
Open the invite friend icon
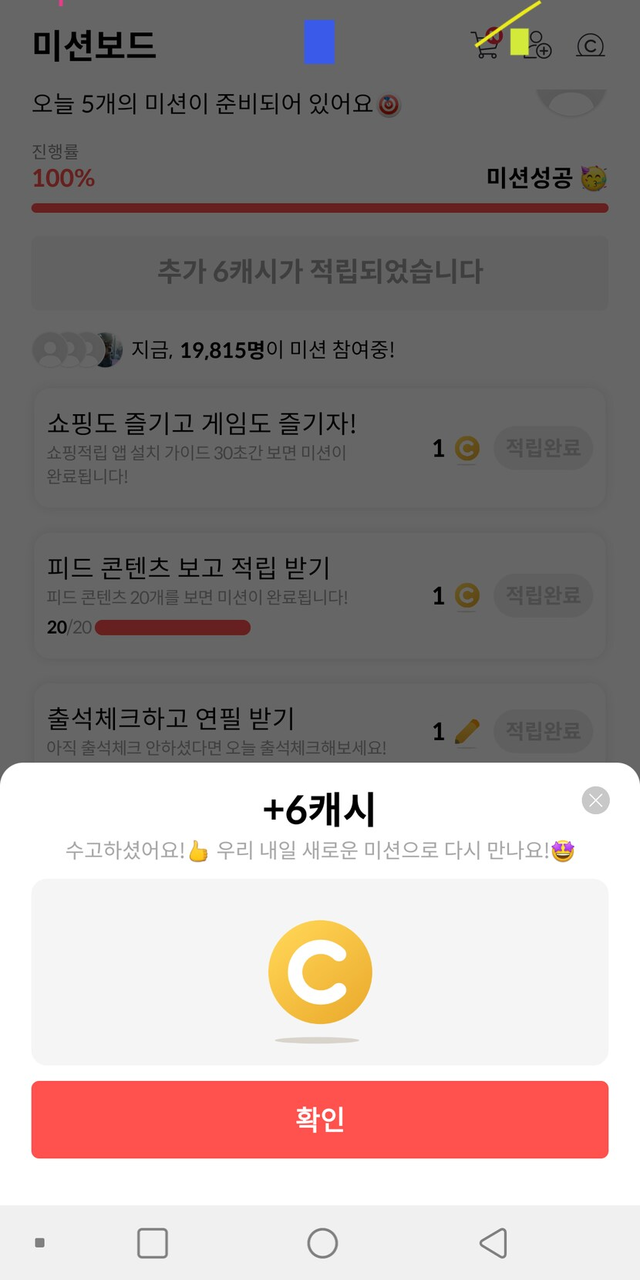click(539, 45)
